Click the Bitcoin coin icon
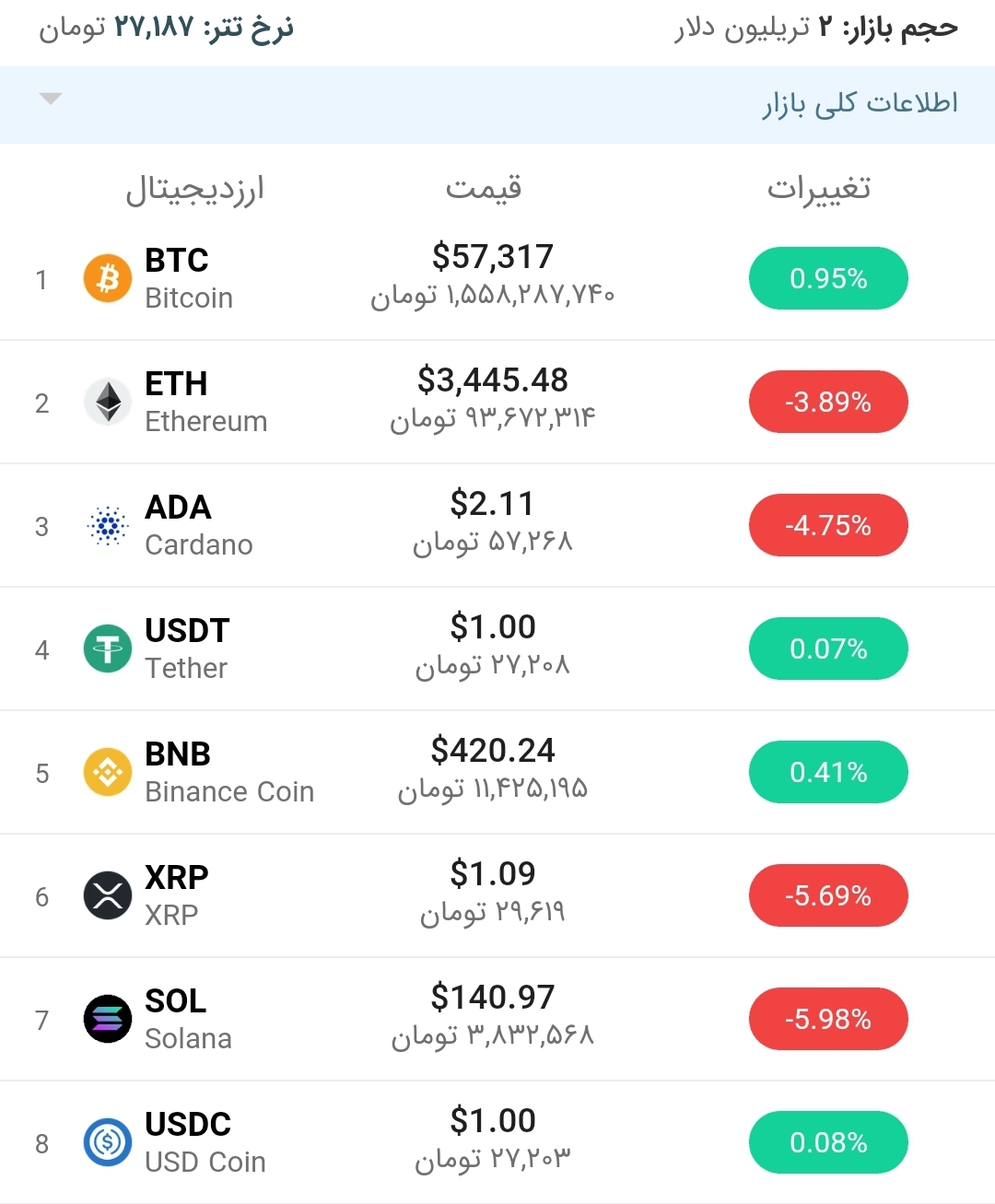The width and height of the screenshot is (995, 1204). click(107, 277)
